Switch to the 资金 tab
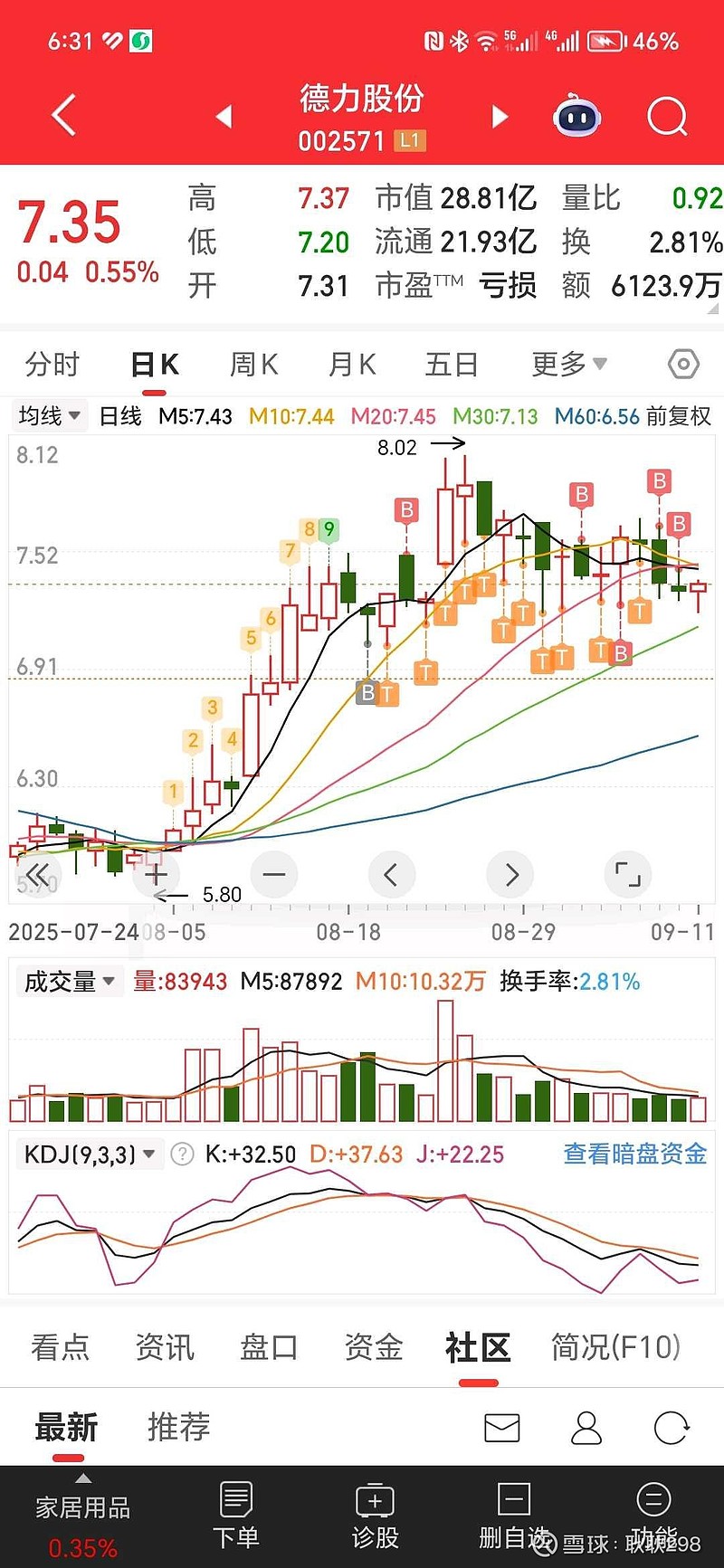 click(x=373, y=1347)
